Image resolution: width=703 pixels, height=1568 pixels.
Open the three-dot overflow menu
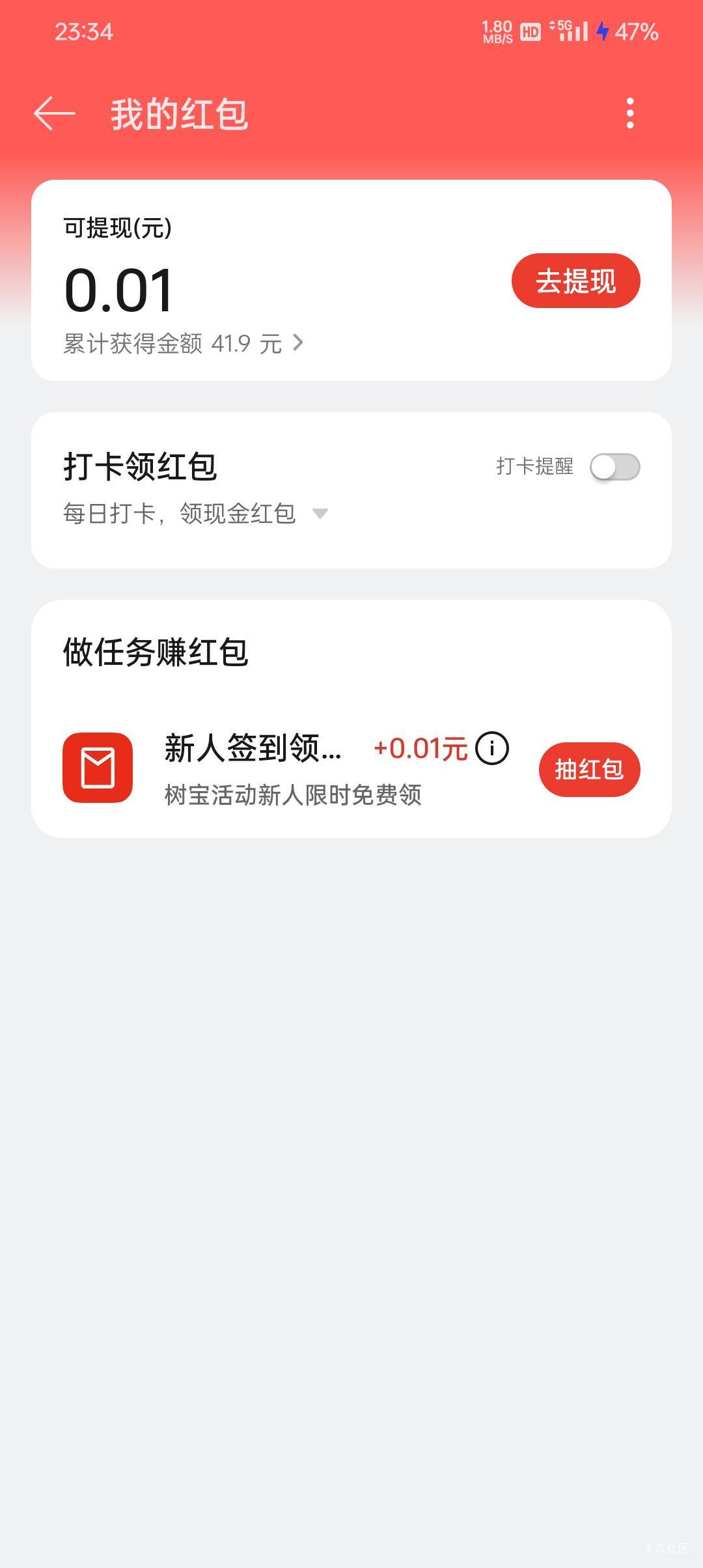[629, 113]
